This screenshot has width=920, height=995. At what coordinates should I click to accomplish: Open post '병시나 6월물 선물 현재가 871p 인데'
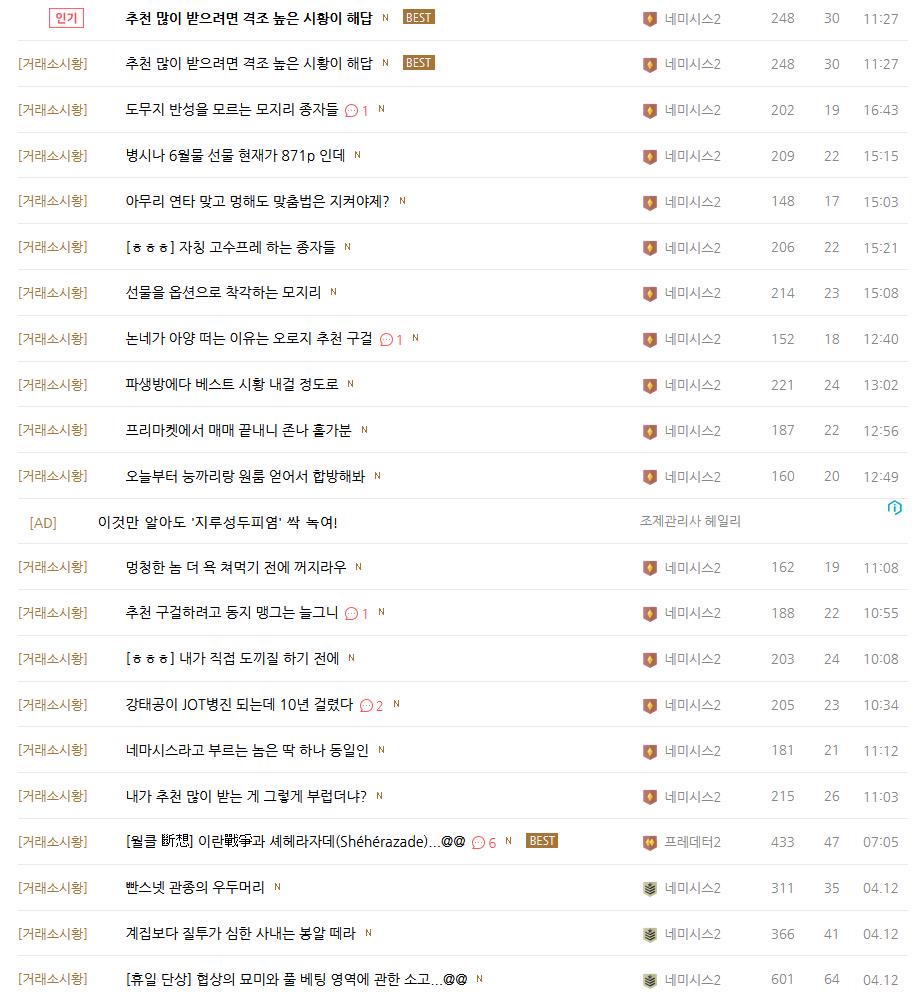(235, 155)
